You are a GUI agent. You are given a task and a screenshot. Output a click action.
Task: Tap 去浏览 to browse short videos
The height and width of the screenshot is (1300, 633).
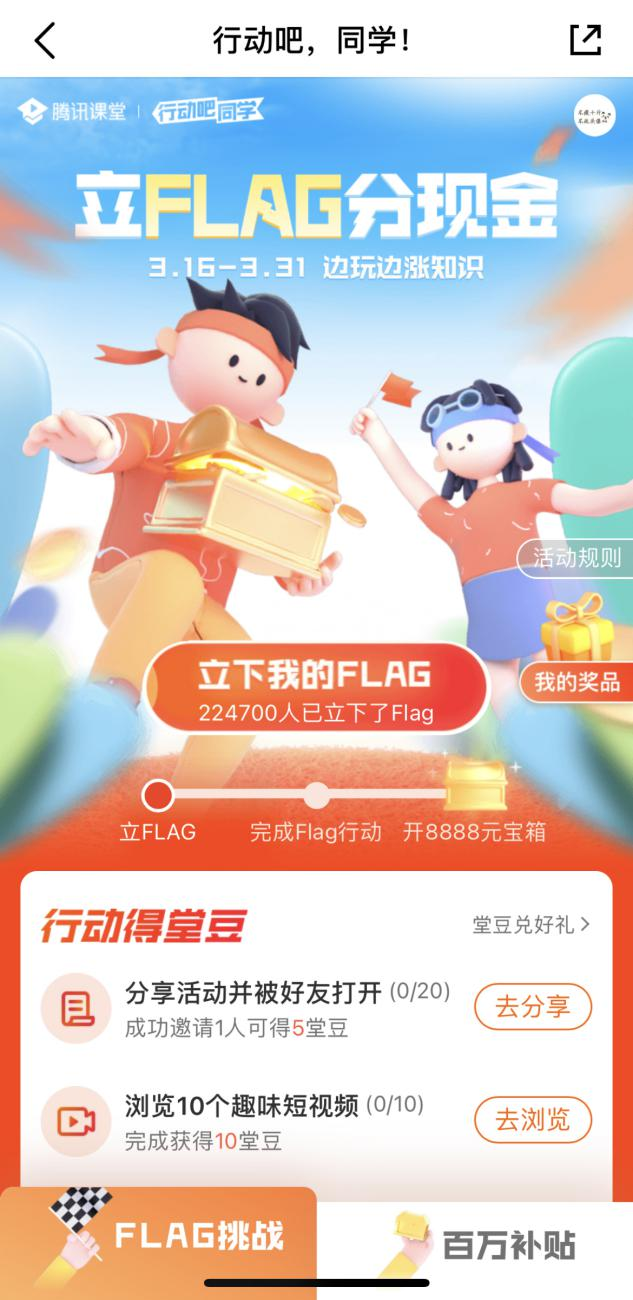[532, 1120]
